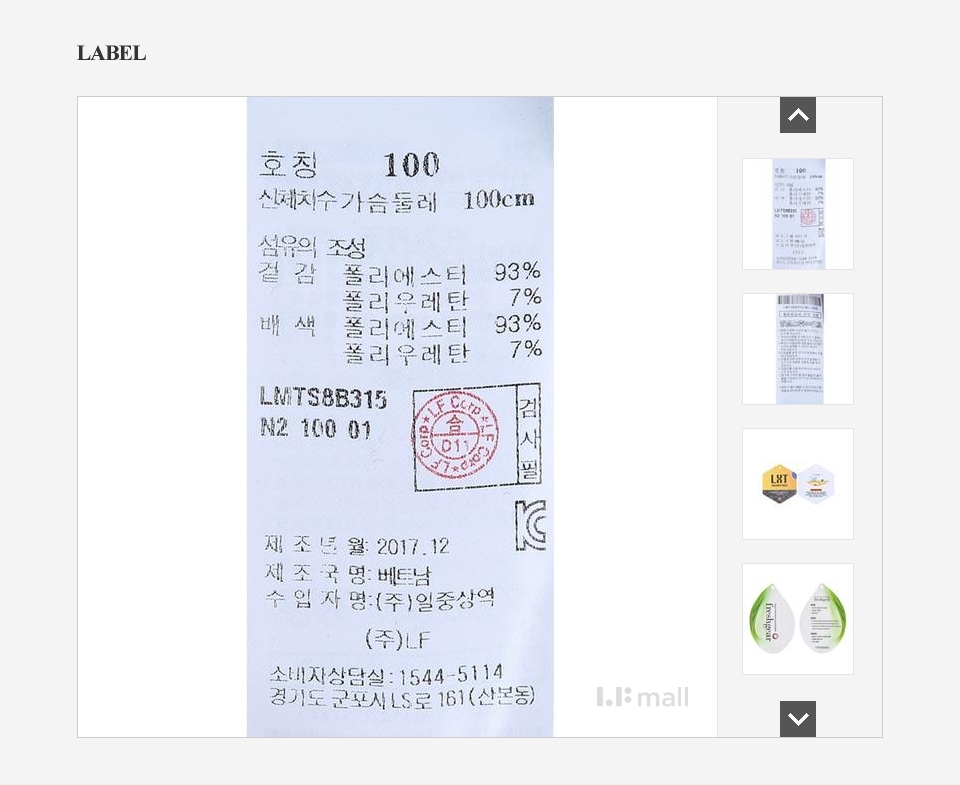
Task: Open the barcode care label thumbnail
Action: pos(798,349)
